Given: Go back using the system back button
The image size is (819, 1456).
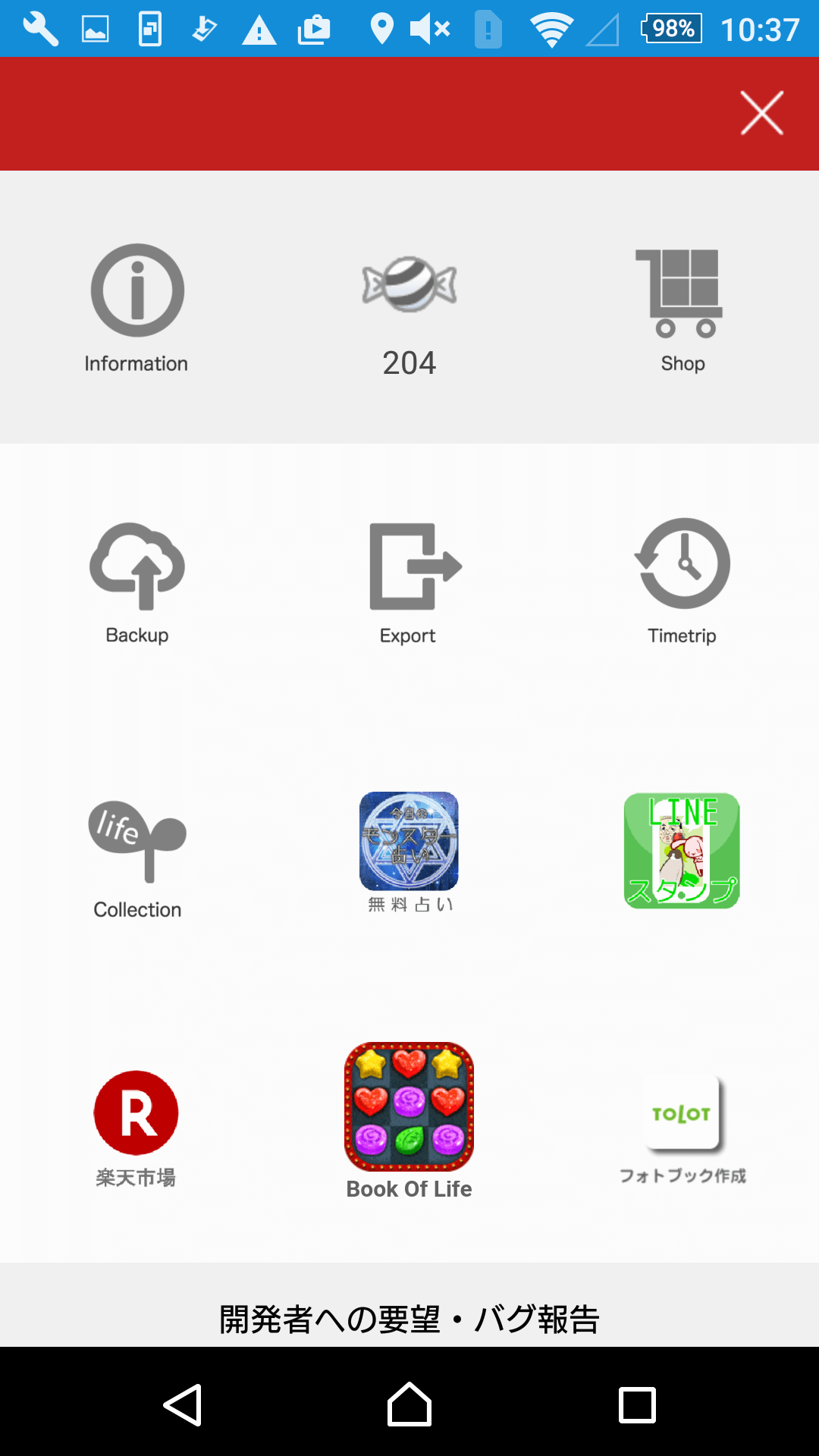Looking at the screenshot, I should click(183, 1404).
